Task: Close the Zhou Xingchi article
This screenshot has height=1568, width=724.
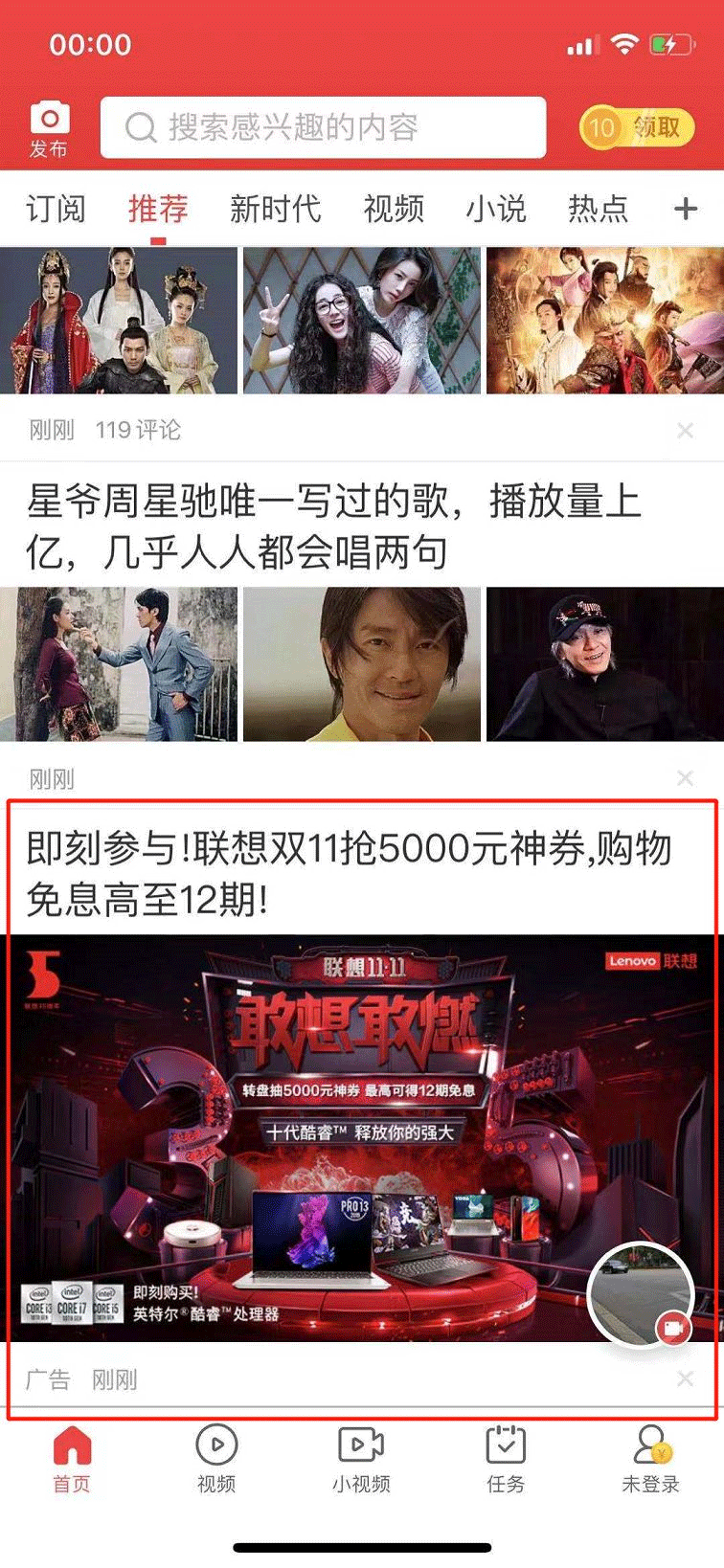Action: click(x=686, y=778)
